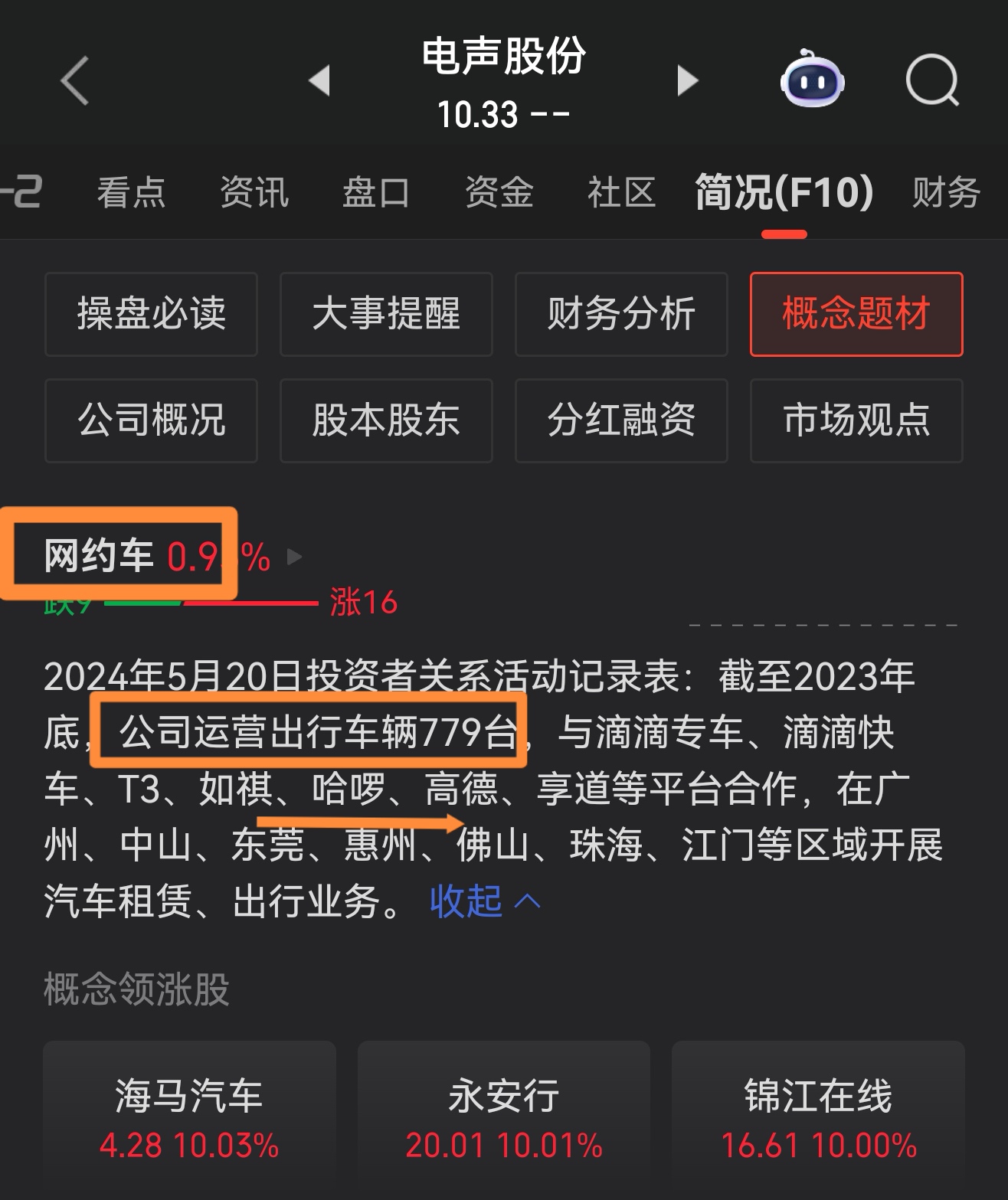The height and width of the screenshot is (1200, 1008).
Task: Switch to the 社区 tab
Action: [x=621, y=192]
